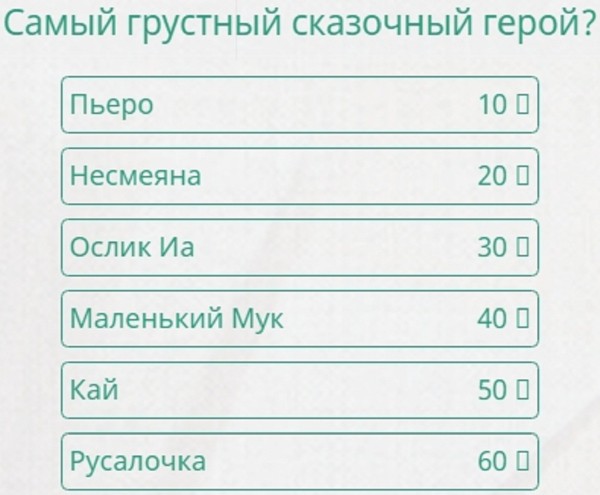Pick the Ослик Иа answer option
Screen dimensions: 600x495
299,247
